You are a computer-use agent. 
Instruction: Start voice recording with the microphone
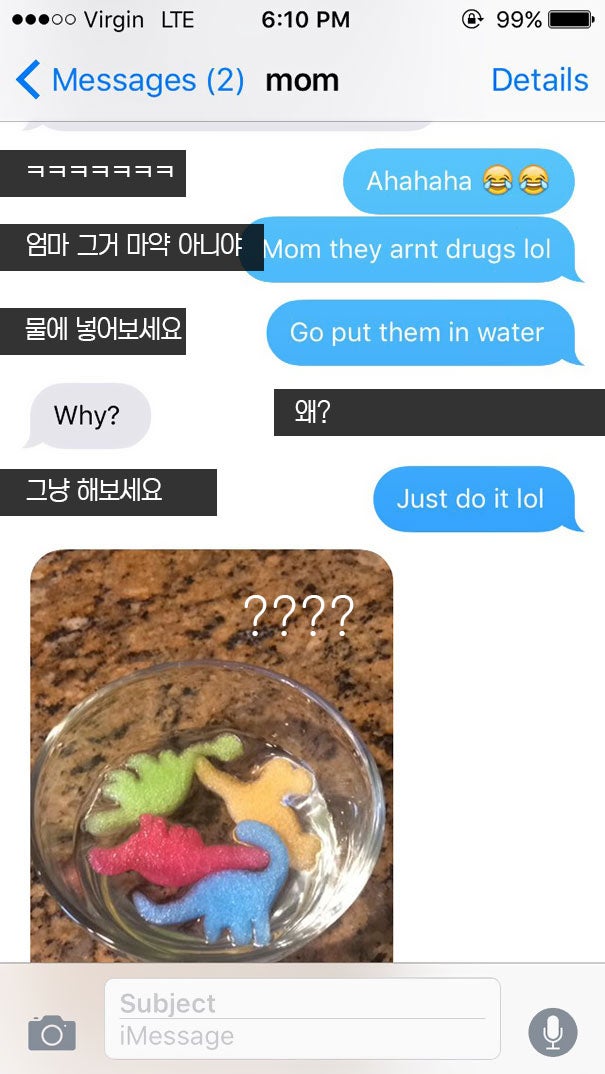point(552,1031)
